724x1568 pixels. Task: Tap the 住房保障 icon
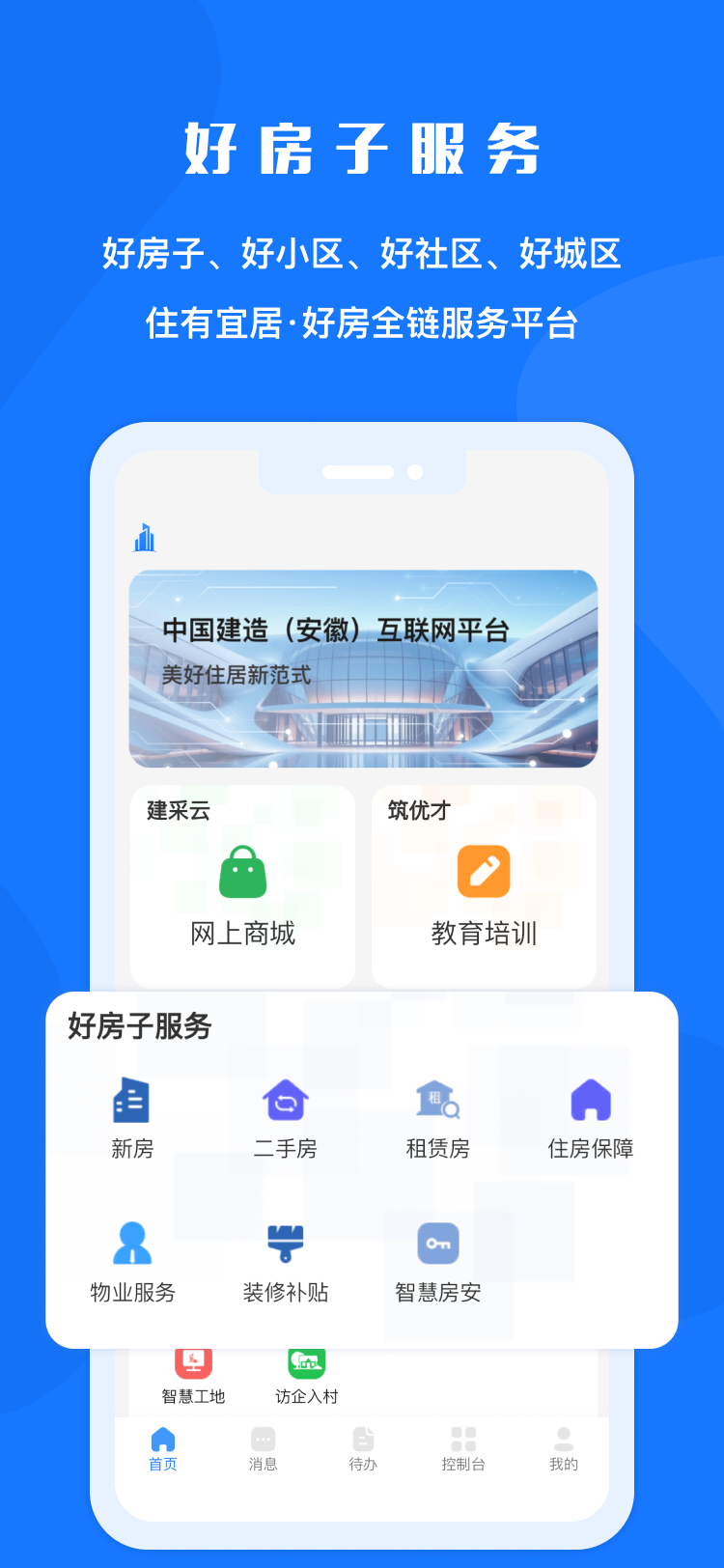590,1101
